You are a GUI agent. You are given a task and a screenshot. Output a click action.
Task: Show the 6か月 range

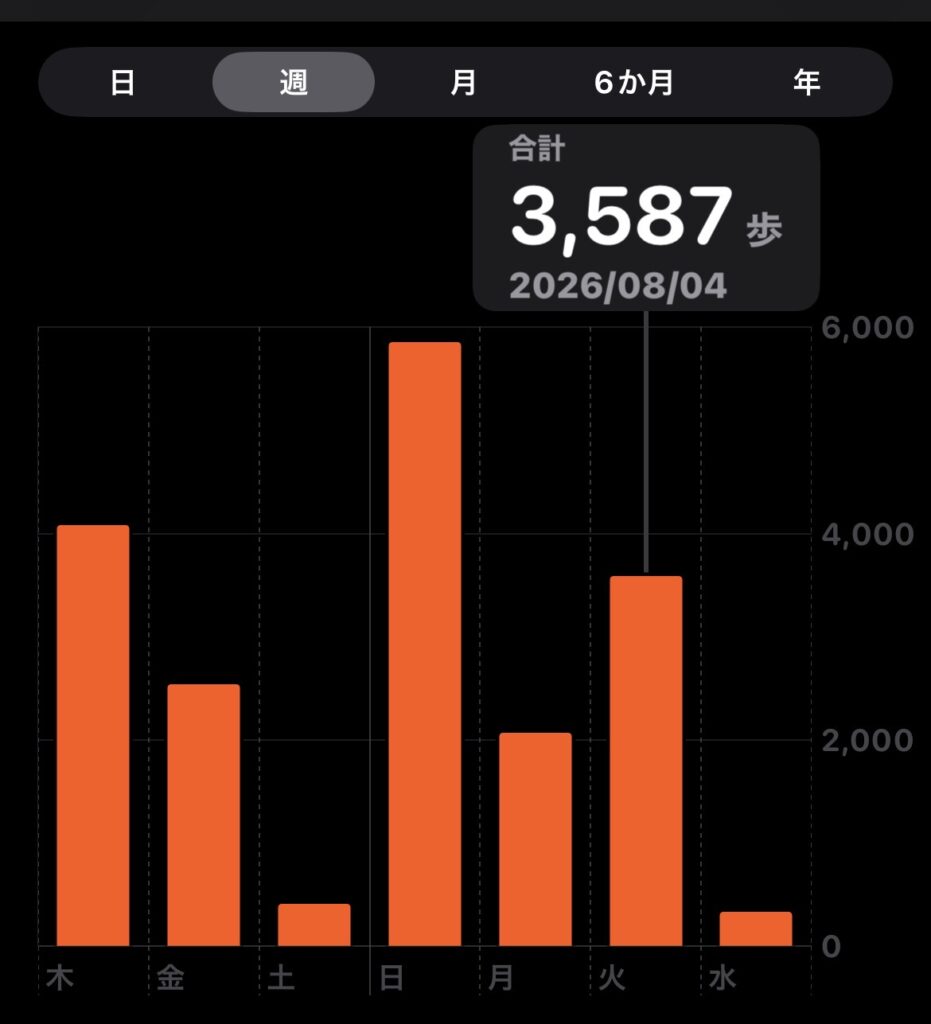point(634,82)
